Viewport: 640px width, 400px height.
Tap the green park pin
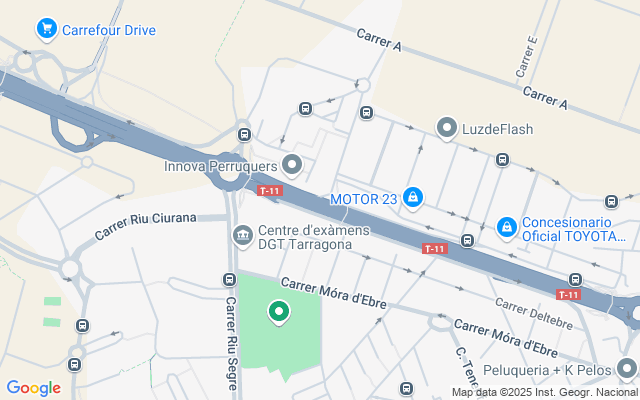pyautogui.click(x=279, y=312)
